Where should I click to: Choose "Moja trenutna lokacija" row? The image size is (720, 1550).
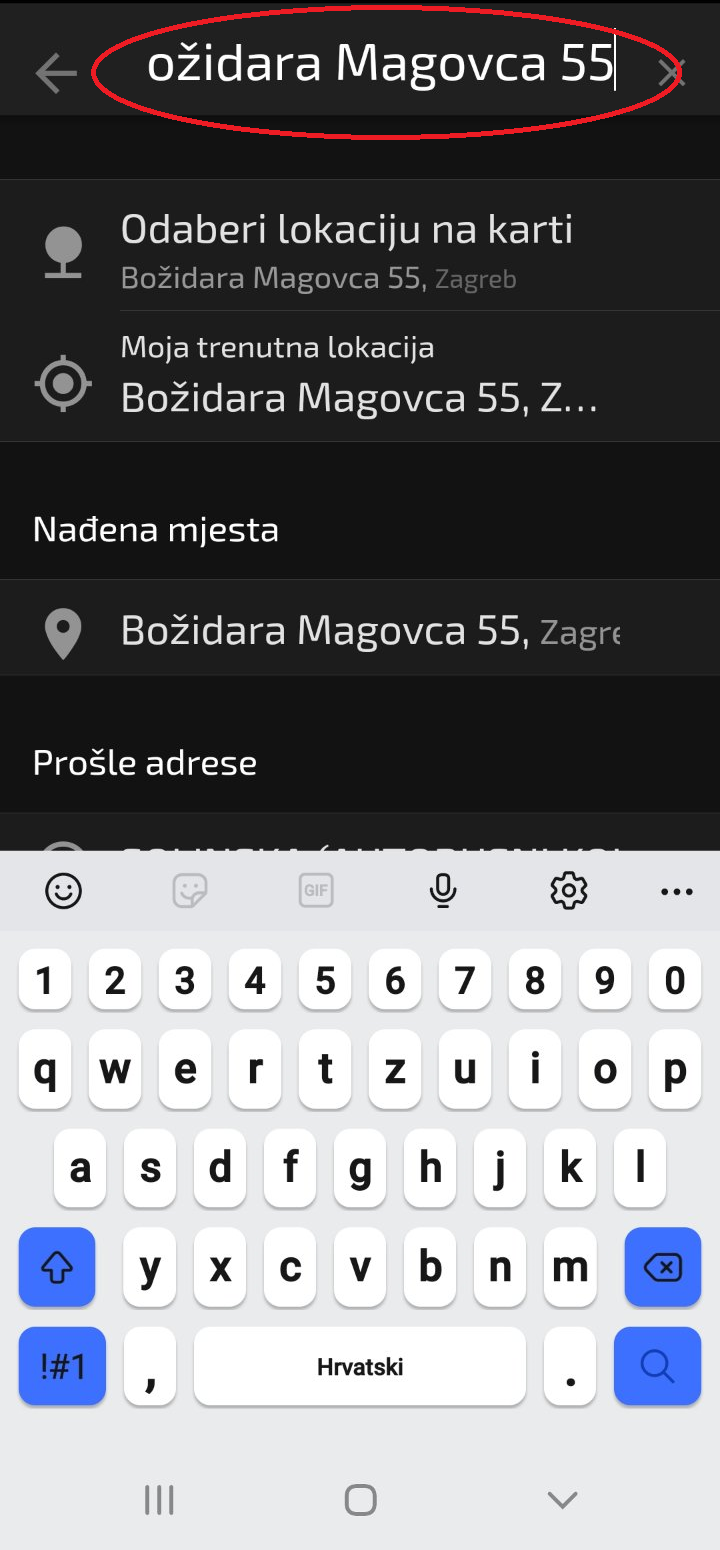click(x=360, y=377)
